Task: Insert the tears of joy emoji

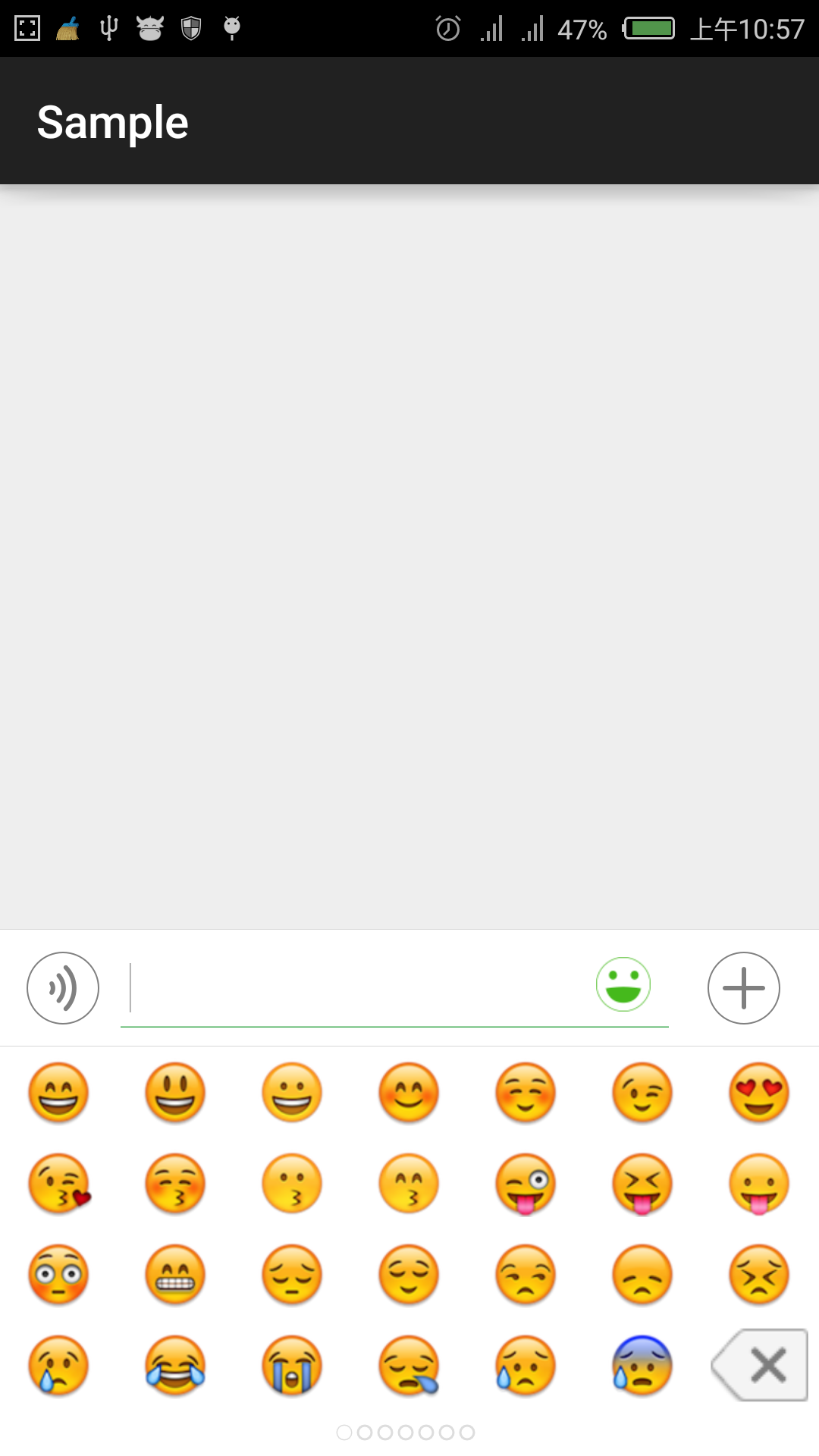Action: (x=175, y=1365)
